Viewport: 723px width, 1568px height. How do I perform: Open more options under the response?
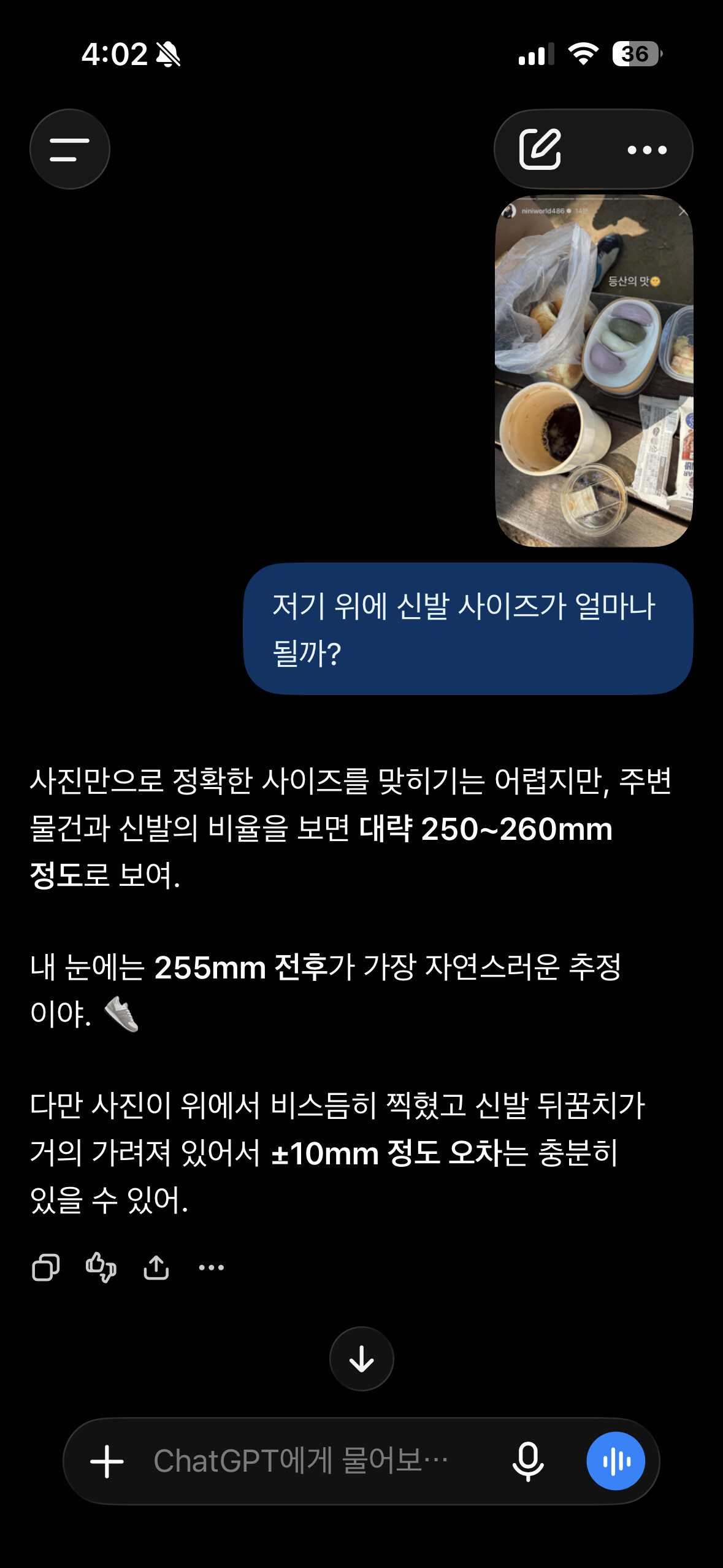pyautogui.click(x=212, y=1267)
